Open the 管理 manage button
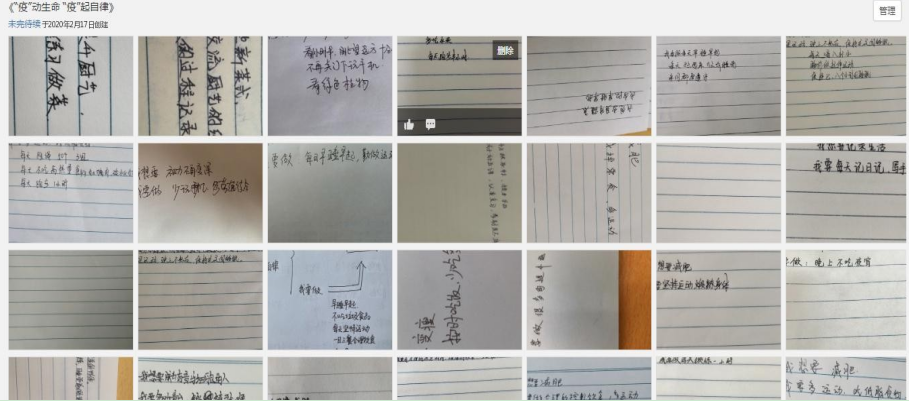Viewport: 909px width, 401px height. (887, 10)
